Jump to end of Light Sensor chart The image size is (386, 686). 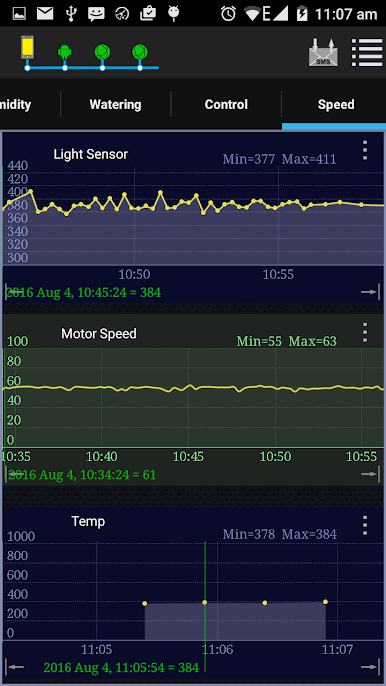click(369, 292)
